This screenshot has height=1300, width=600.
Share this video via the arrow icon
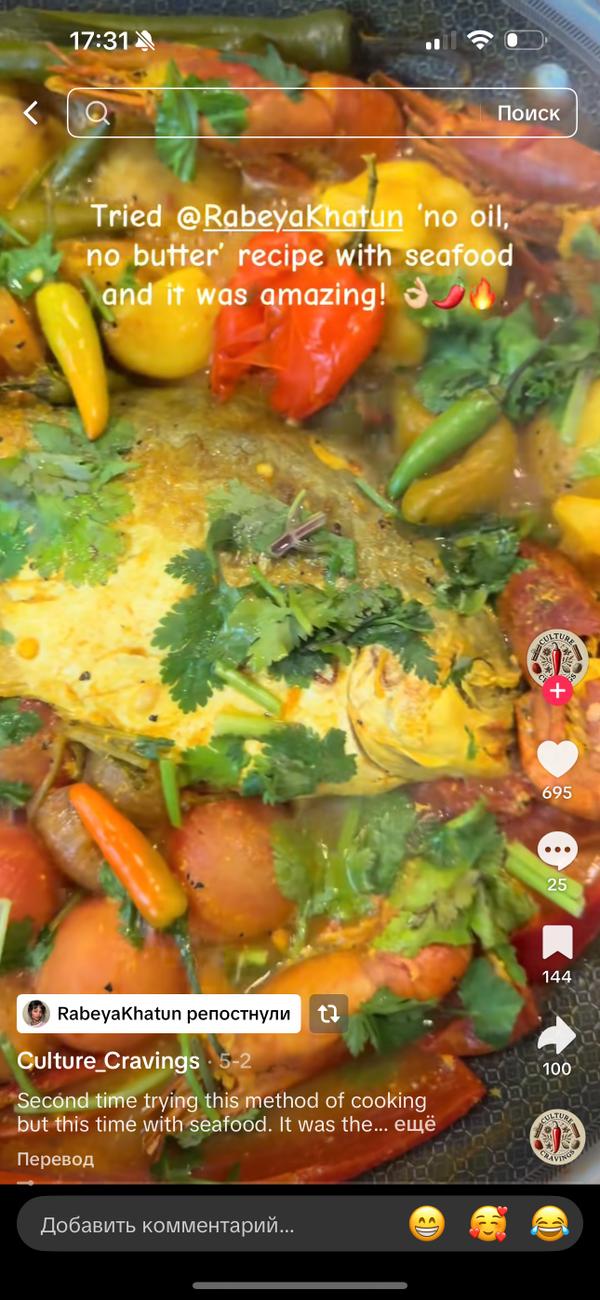coord(557,1035)
